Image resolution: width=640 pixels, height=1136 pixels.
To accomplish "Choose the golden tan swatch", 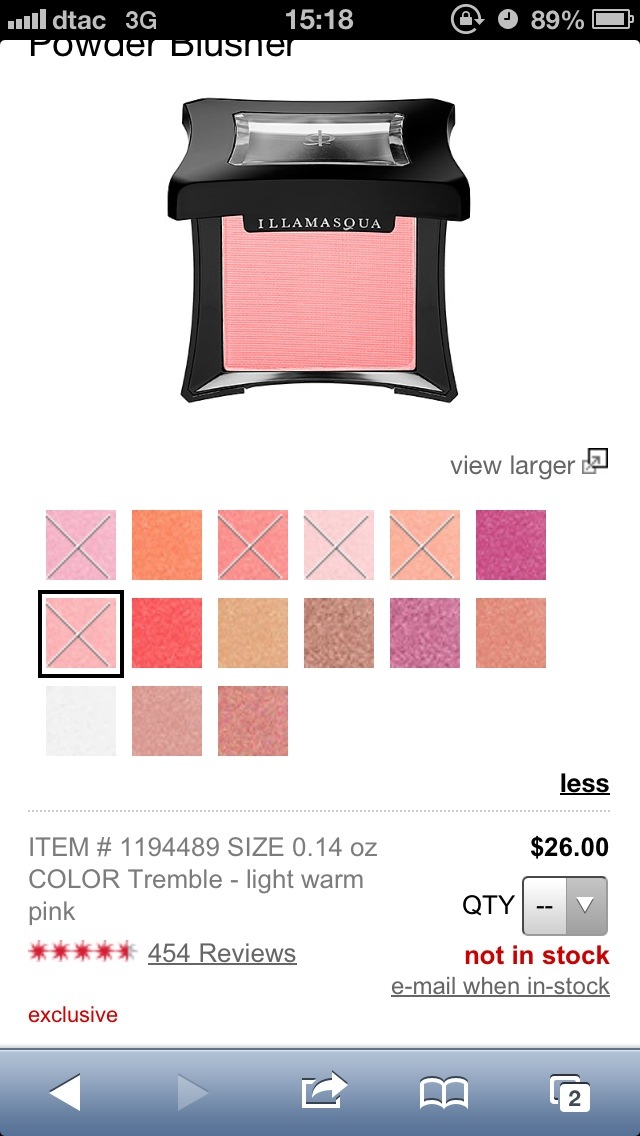I will coord(253,633).
